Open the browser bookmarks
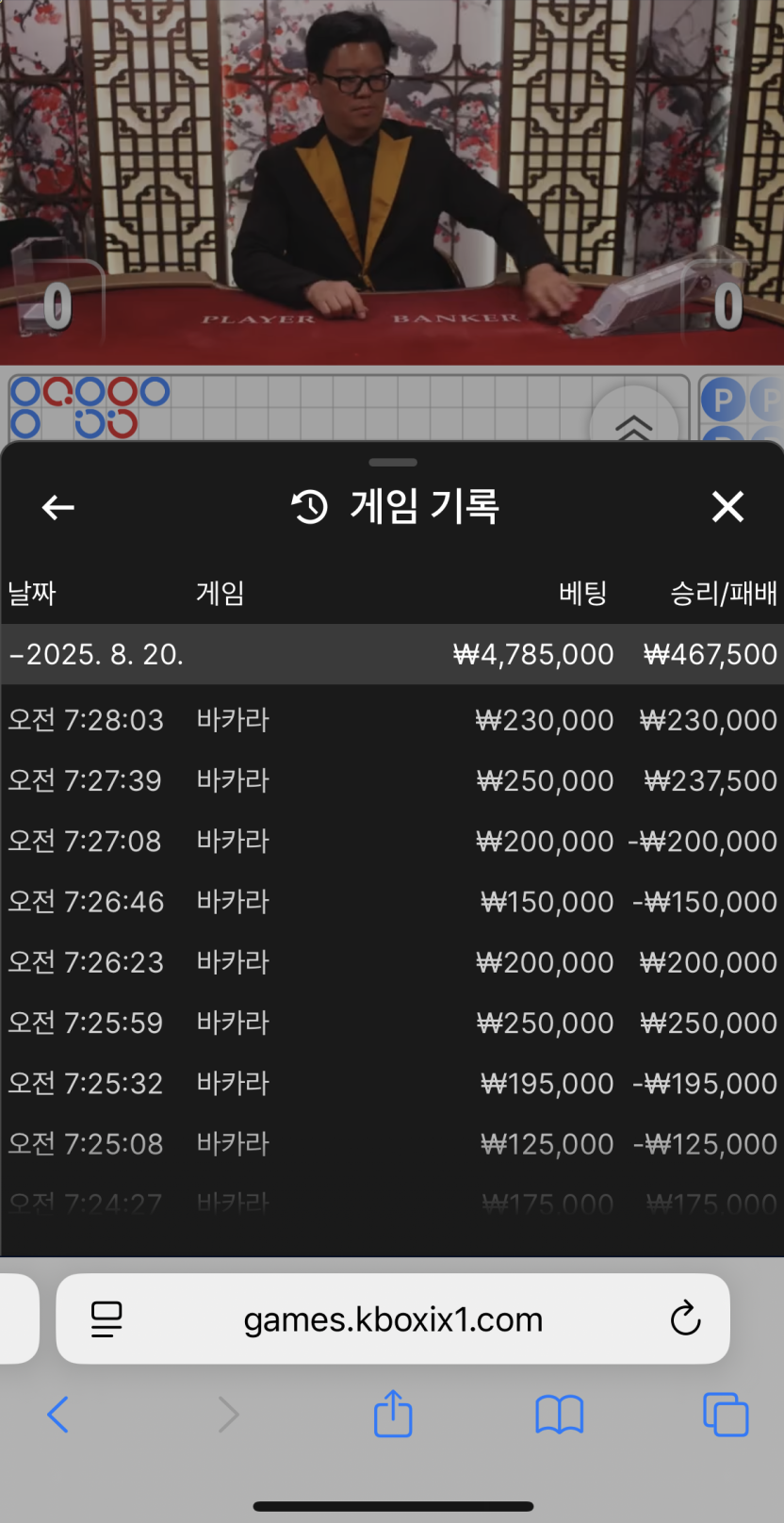The height and width of the screenshot is (1523, 784). point(559,1415)
